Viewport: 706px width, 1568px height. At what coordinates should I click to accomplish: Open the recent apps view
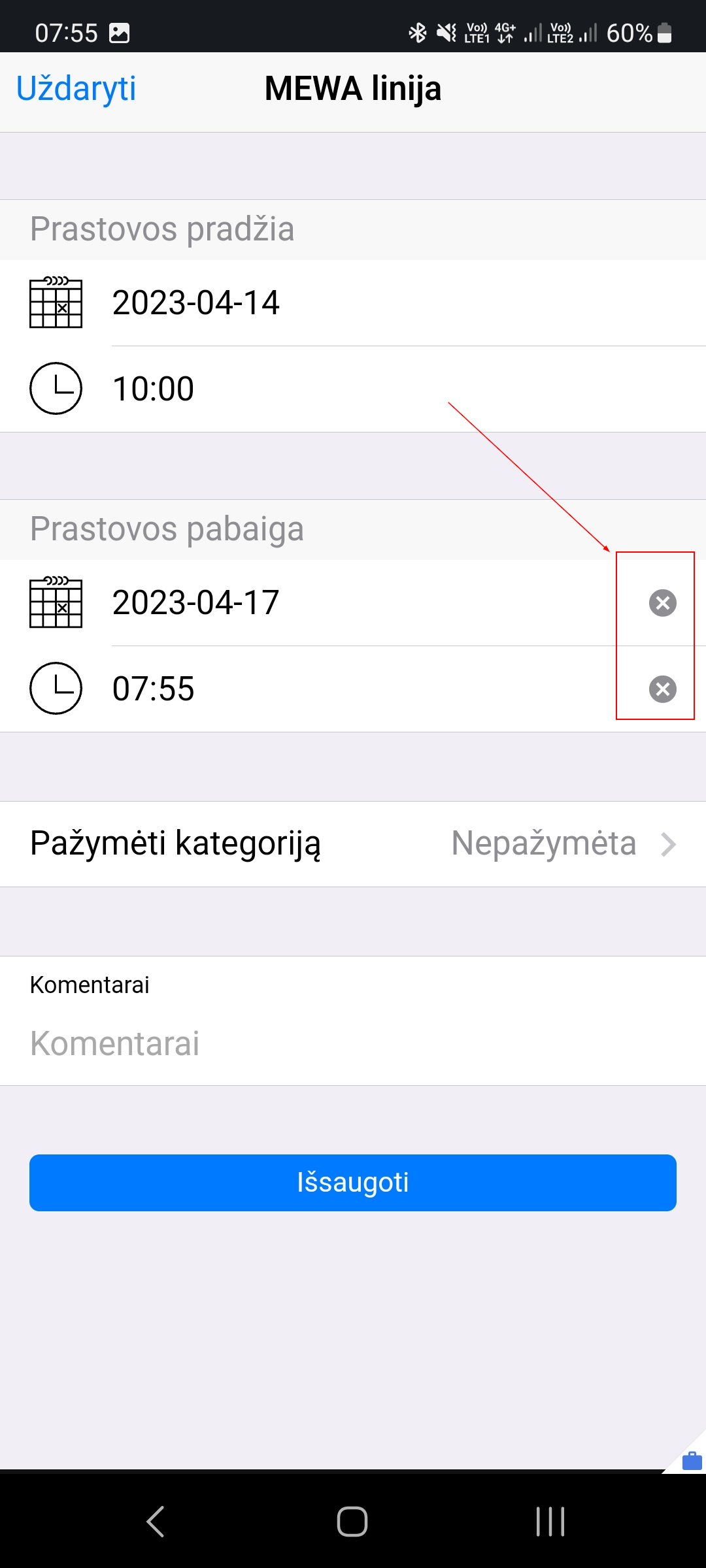coord(550,1521)
